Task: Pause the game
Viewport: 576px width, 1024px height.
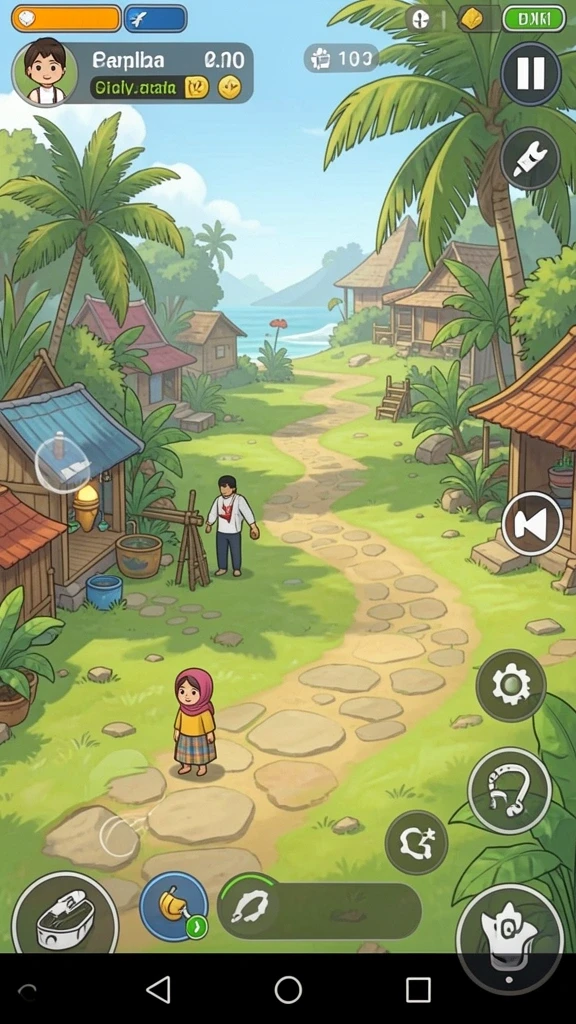Action: 530,74
